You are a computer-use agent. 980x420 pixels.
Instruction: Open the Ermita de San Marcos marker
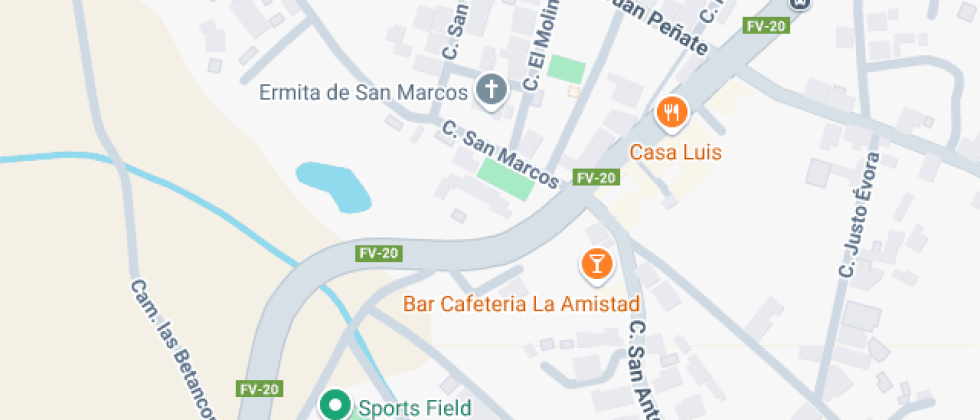click(x=490, y=92)
